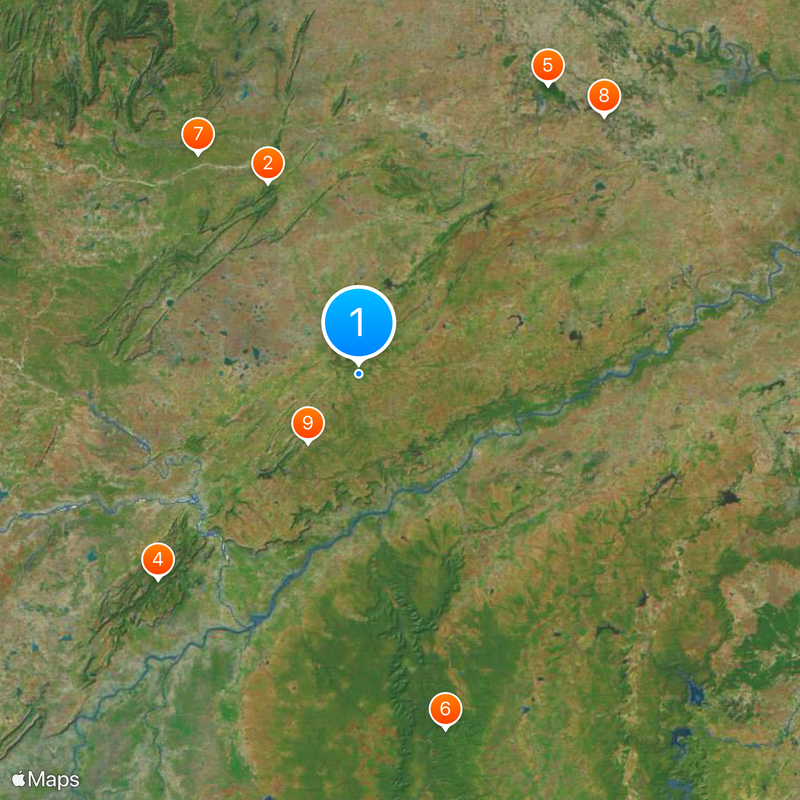Screen dimensions: 800x800
Task: Tap the orange map pin numbered 9
Action: tap(308, 423)
